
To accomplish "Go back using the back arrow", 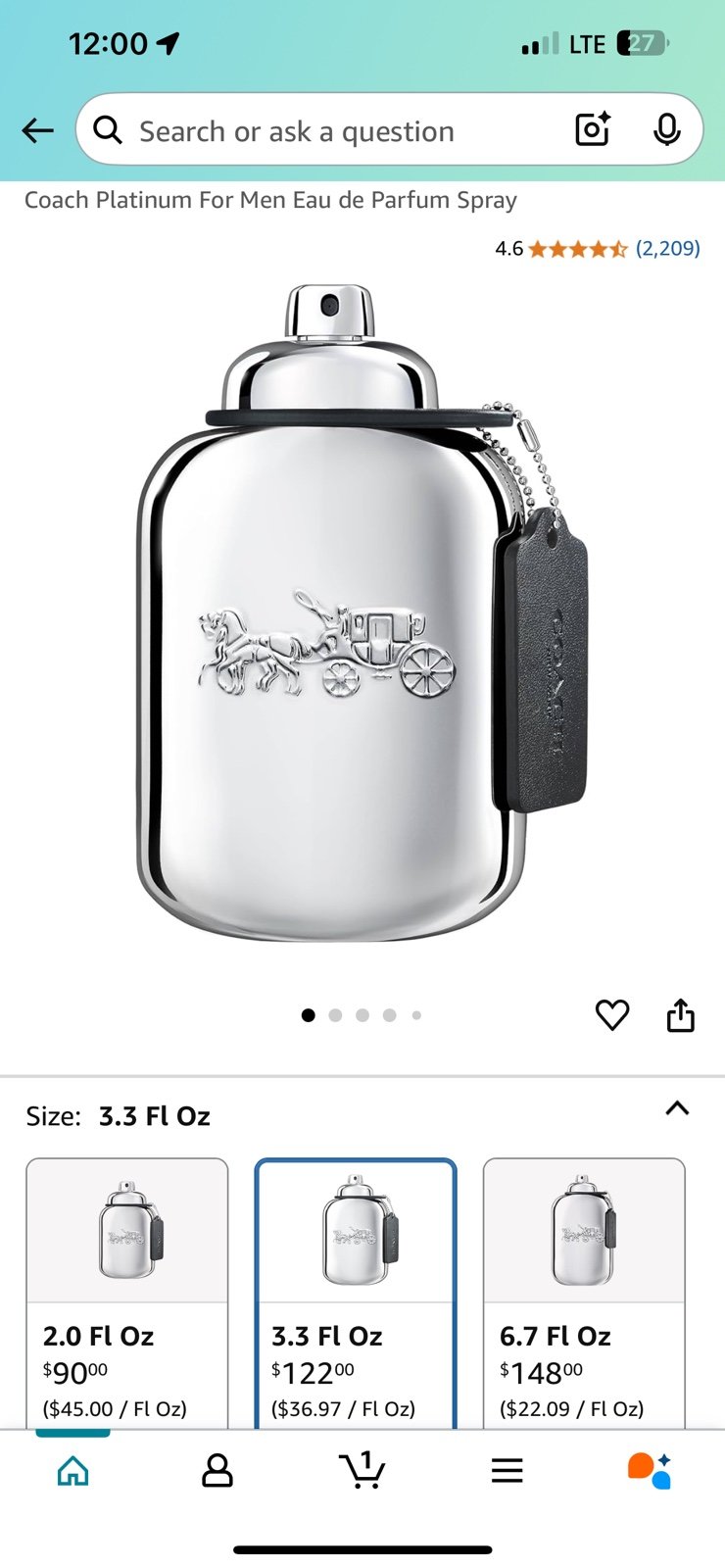I will click(x=37, y=130).
